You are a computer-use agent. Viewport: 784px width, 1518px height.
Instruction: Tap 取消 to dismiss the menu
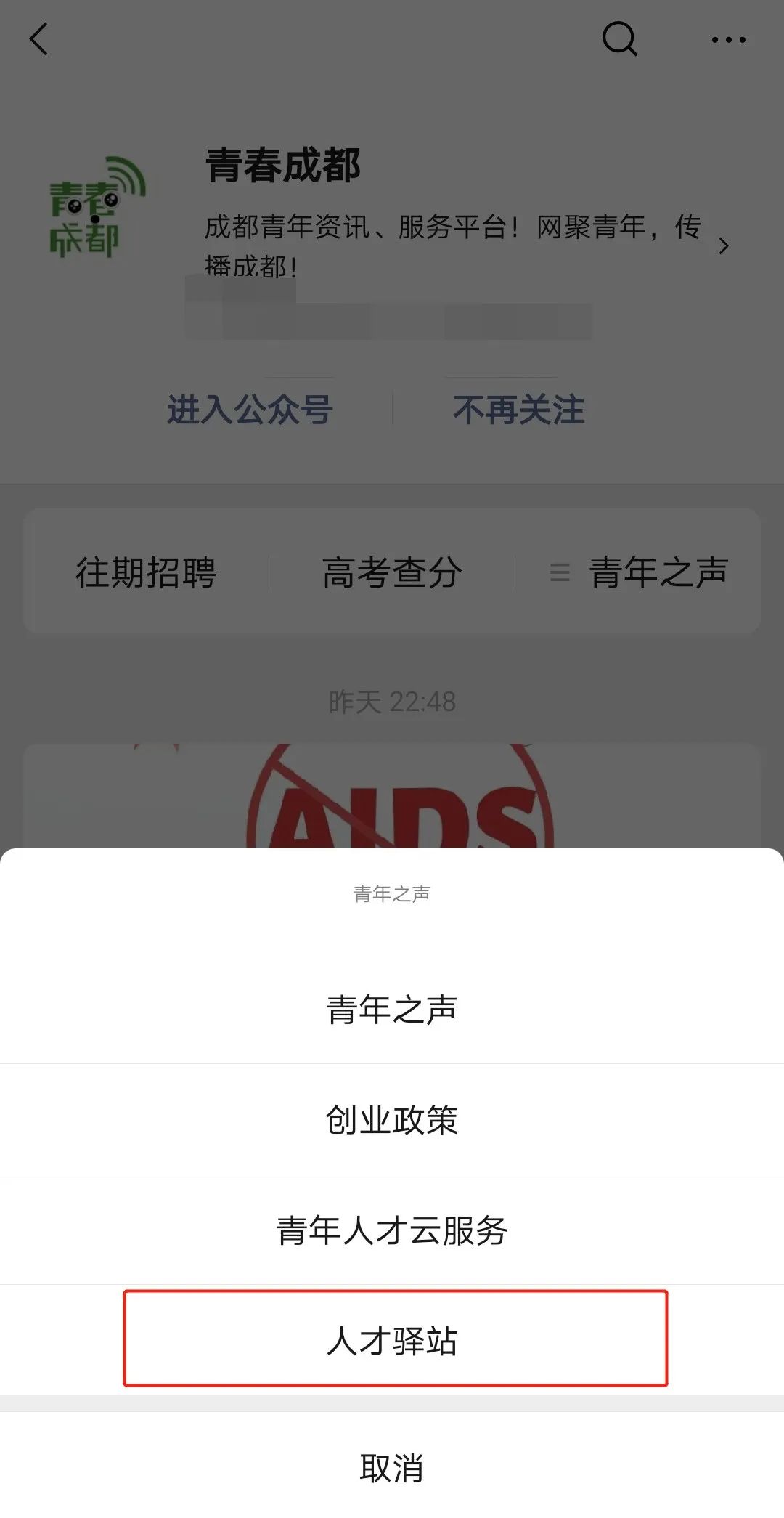point(392,1467)
